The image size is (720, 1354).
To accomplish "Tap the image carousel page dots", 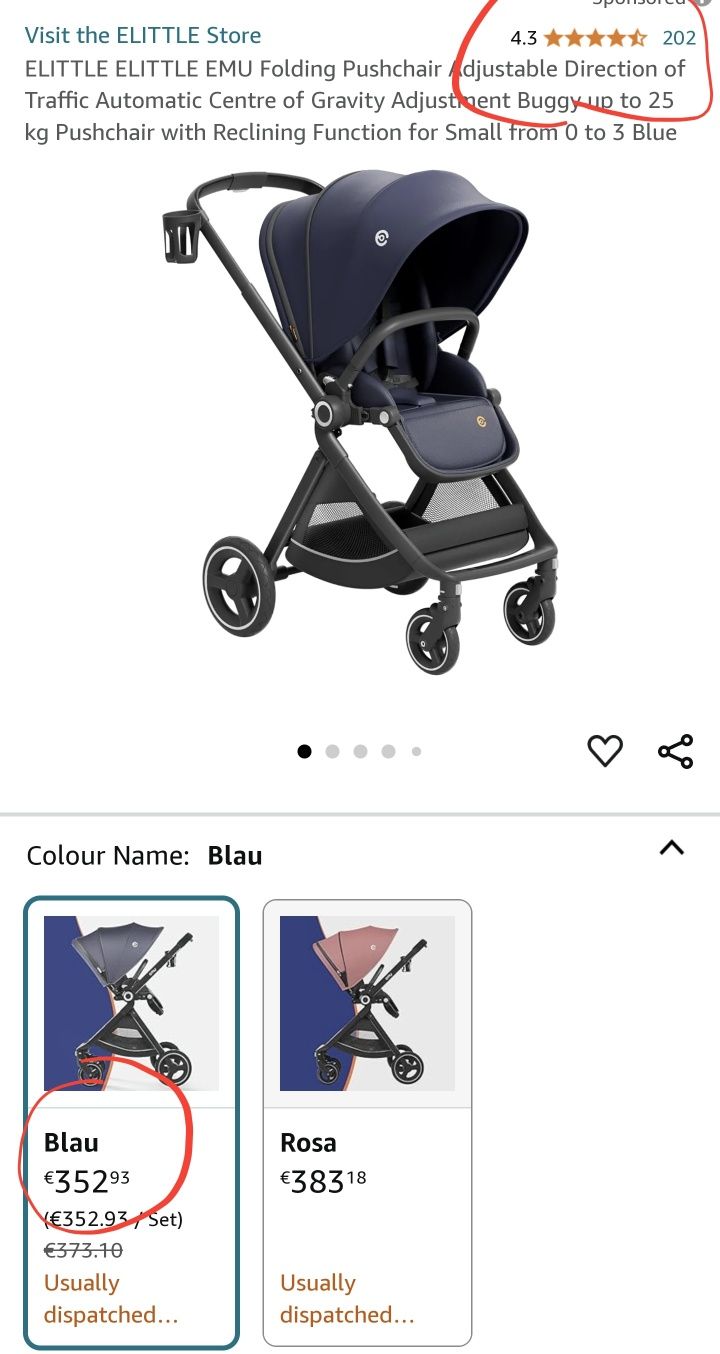I will 360,751.
